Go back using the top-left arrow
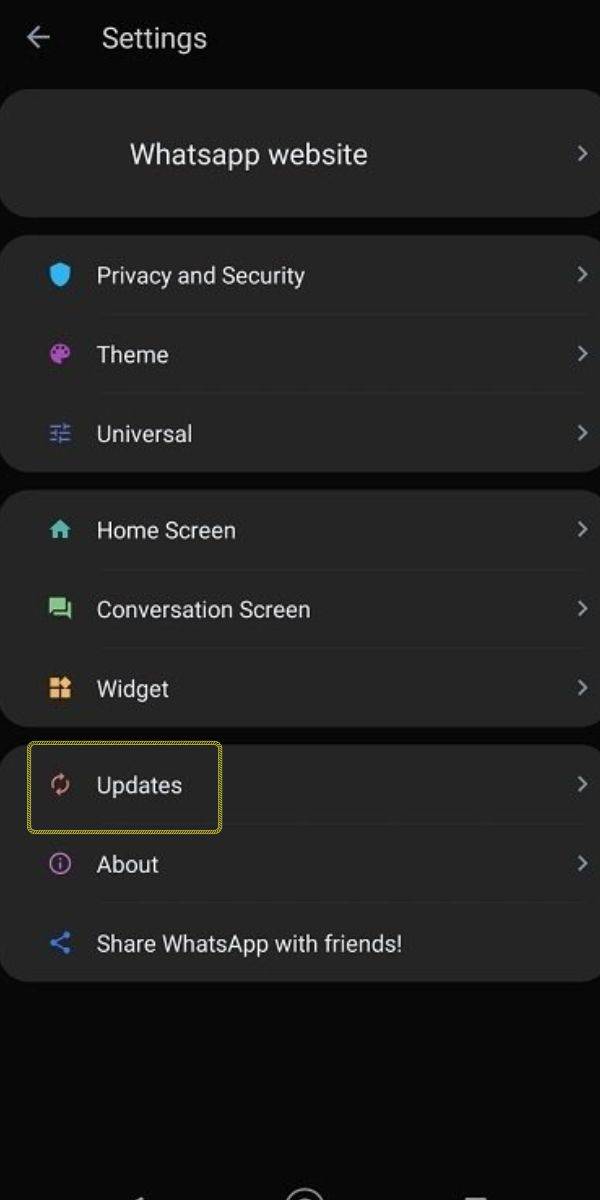 click(x=38, y=38)
